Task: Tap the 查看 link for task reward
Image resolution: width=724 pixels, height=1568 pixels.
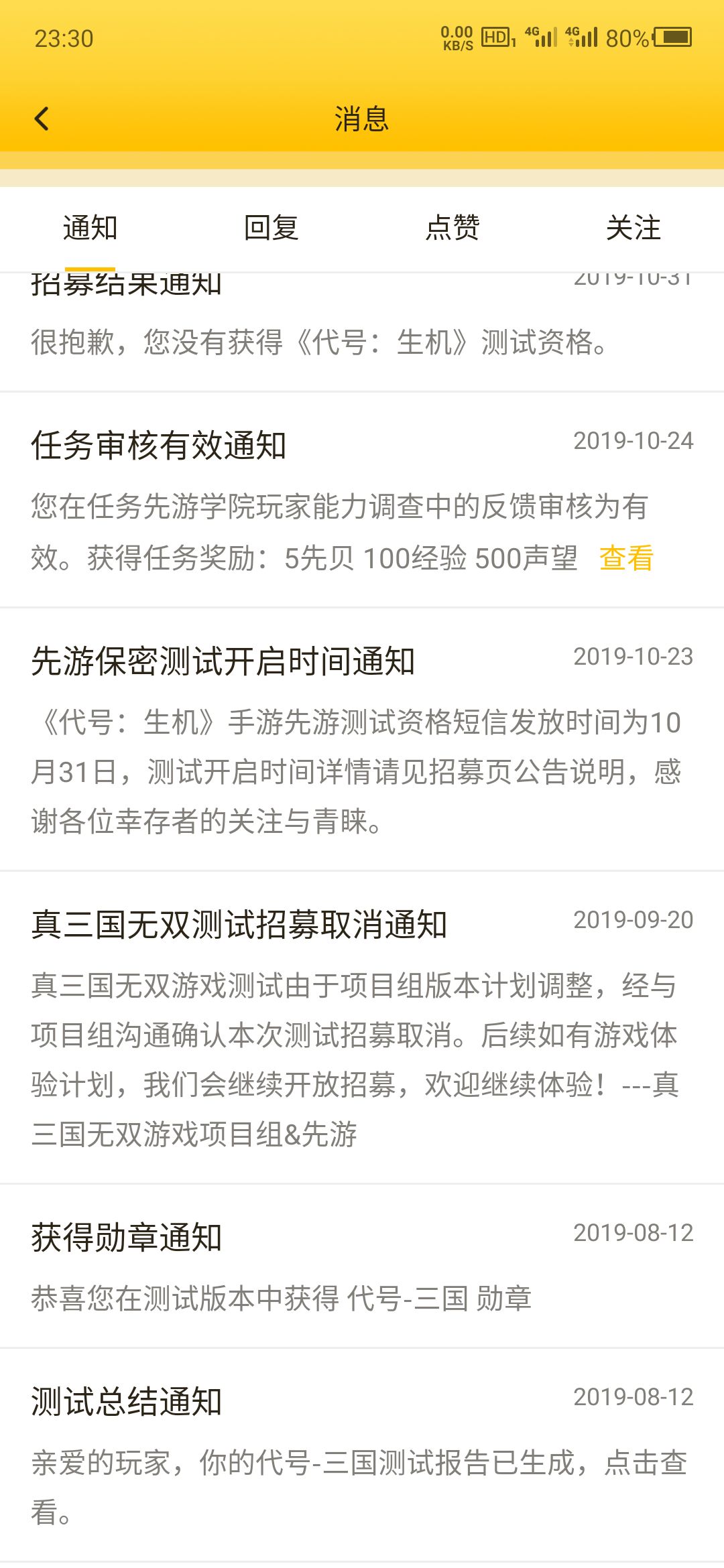Action: (626, 558)
